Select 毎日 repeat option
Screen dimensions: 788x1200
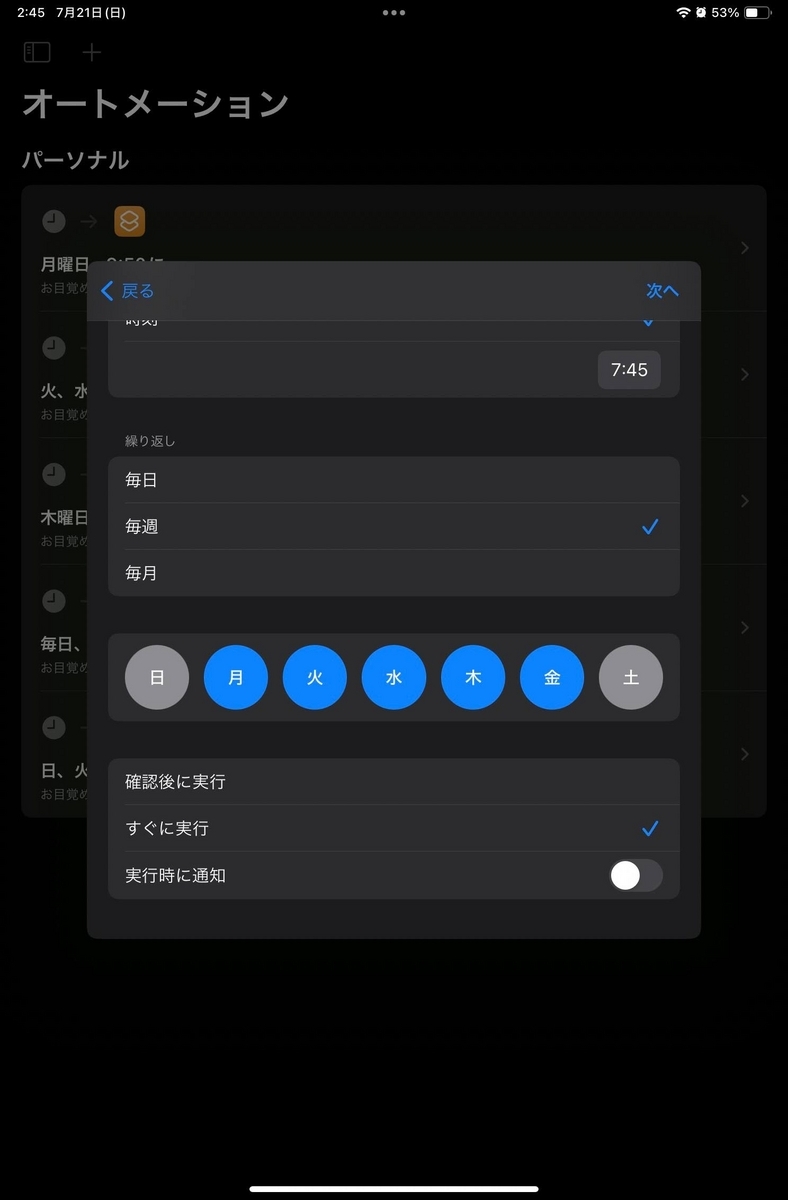[x=394, y=480]
